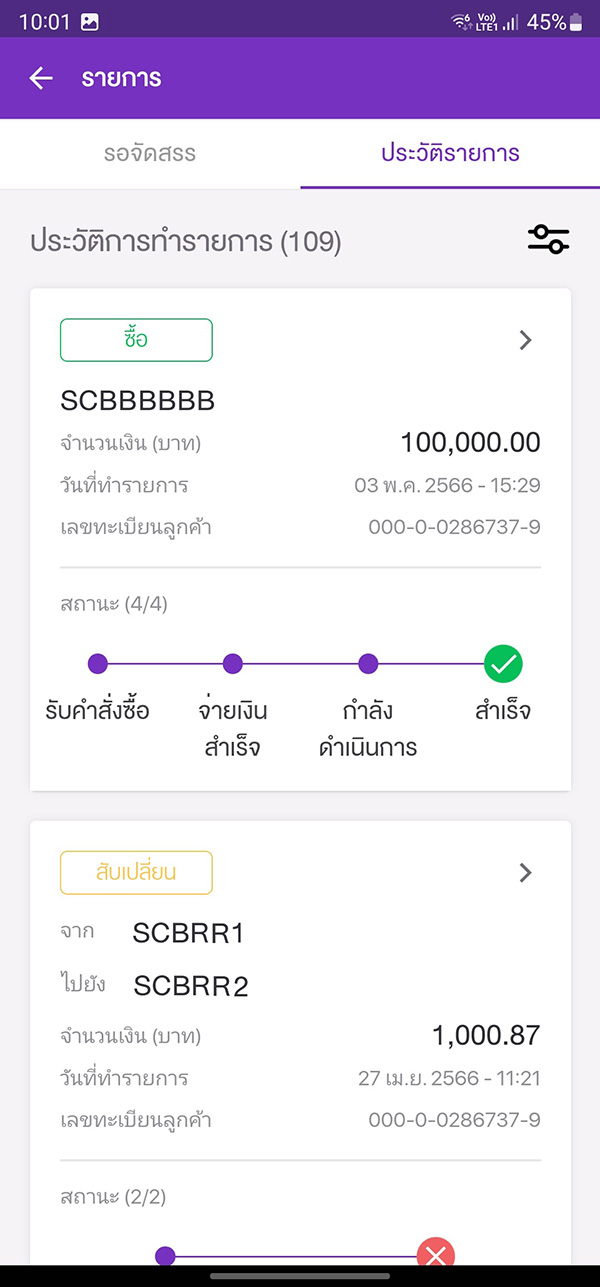Select the ประวัติรายการ tab

click(x=450, y=154)
